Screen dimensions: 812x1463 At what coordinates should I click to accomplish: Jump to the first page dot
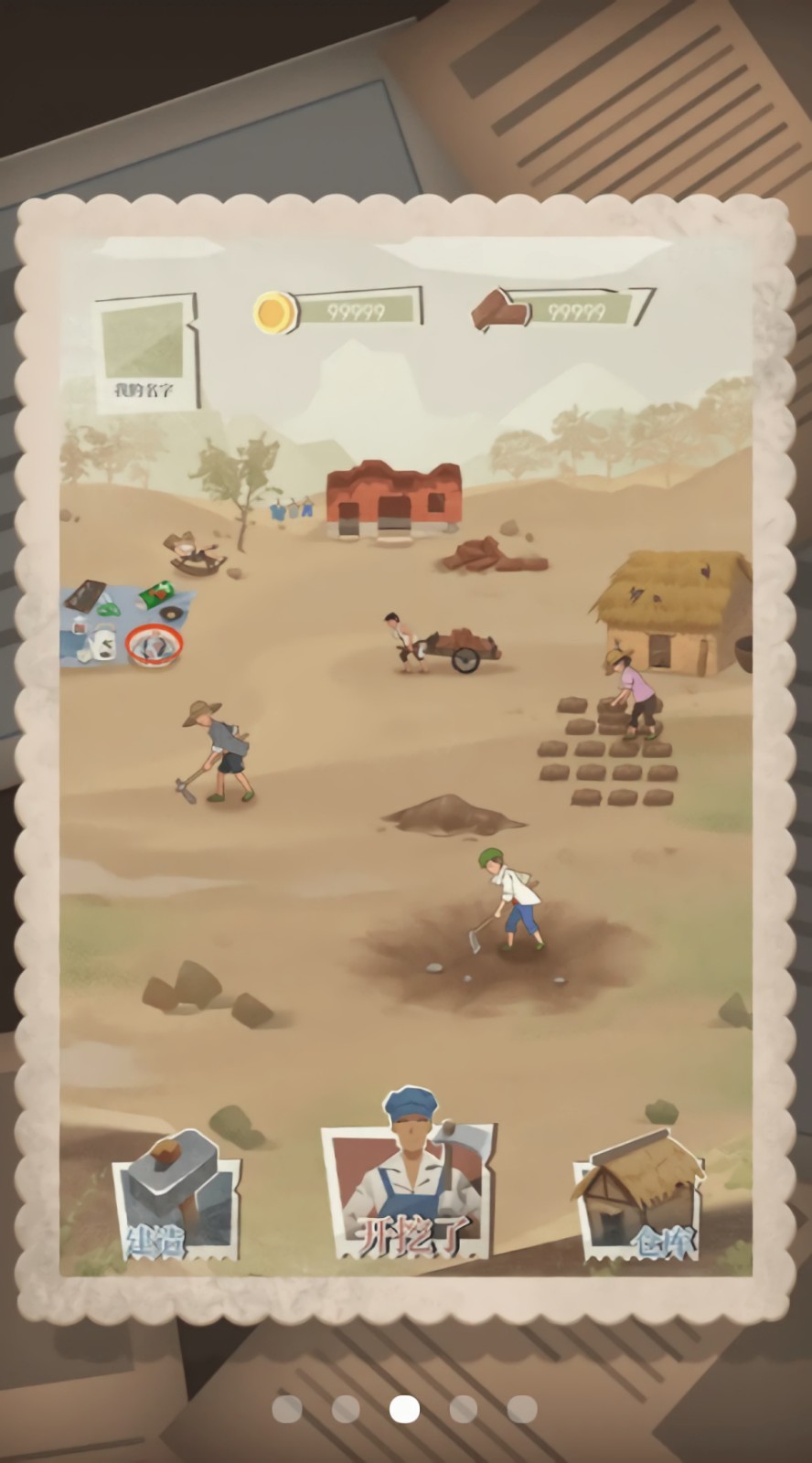pos(286,1409)
